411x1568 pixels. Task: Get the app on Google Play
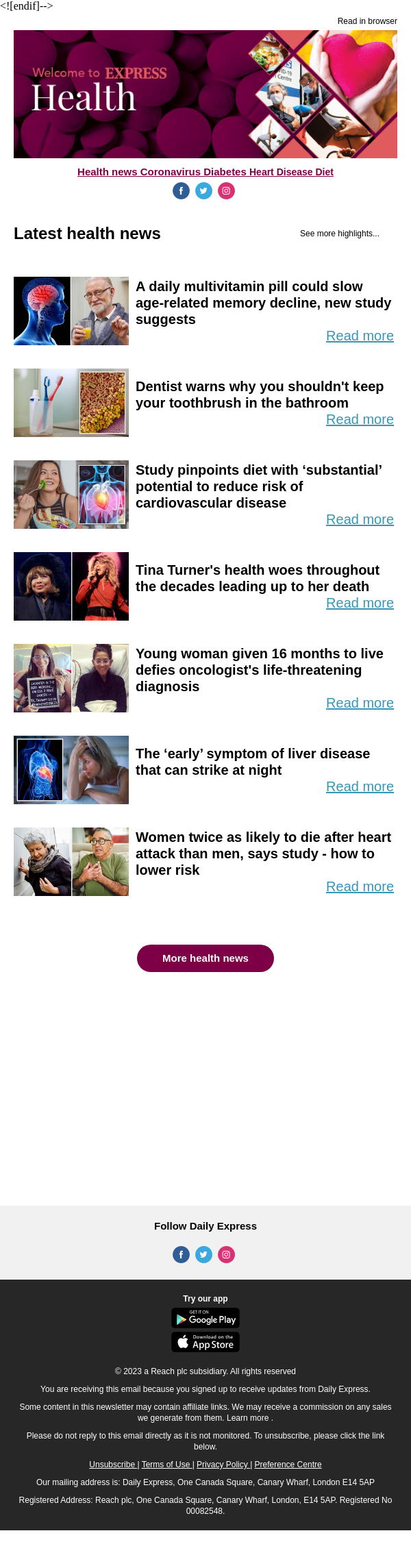pos(206,1318)
